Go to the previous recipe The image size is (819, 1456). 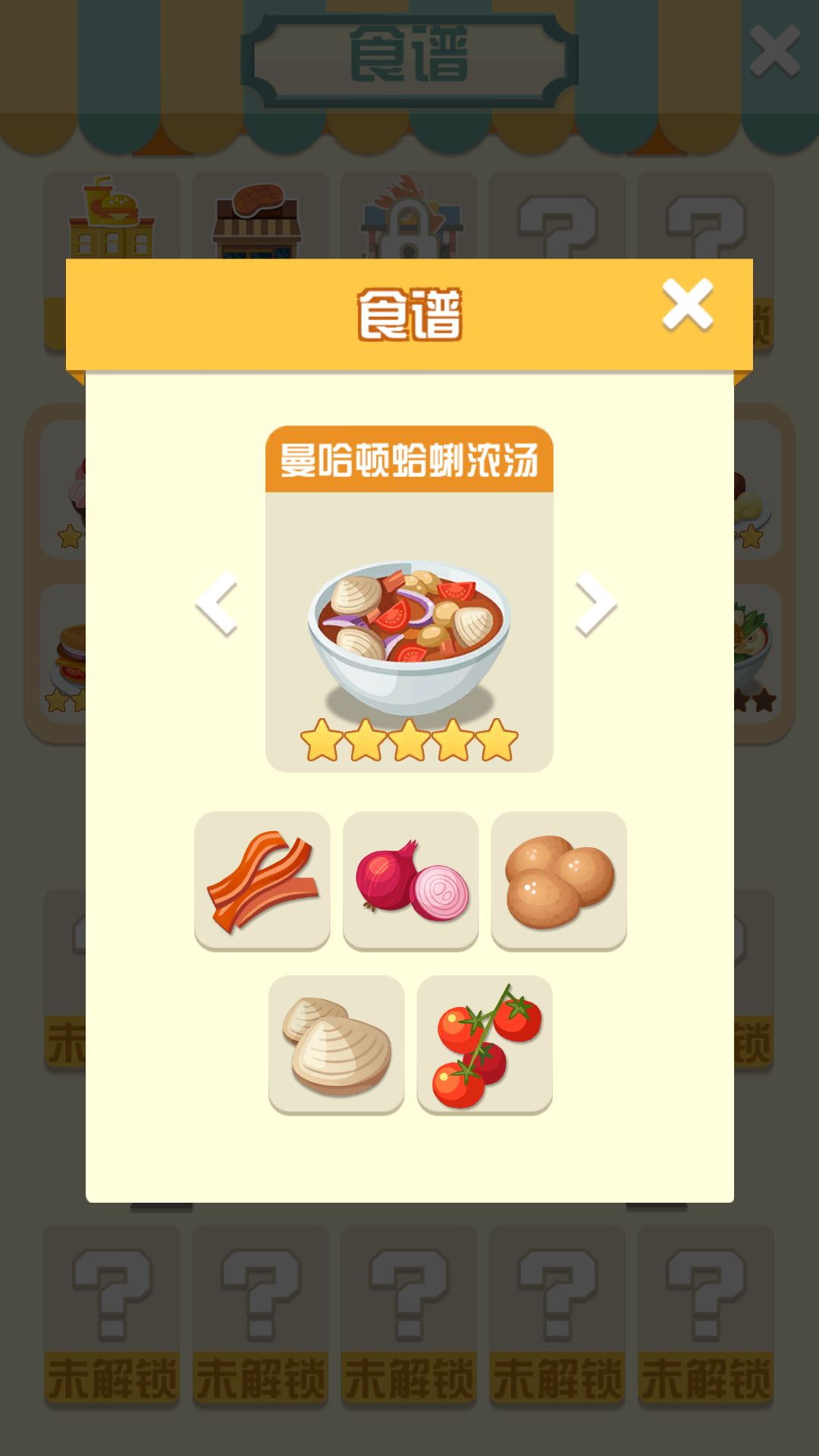click(216, 603)
